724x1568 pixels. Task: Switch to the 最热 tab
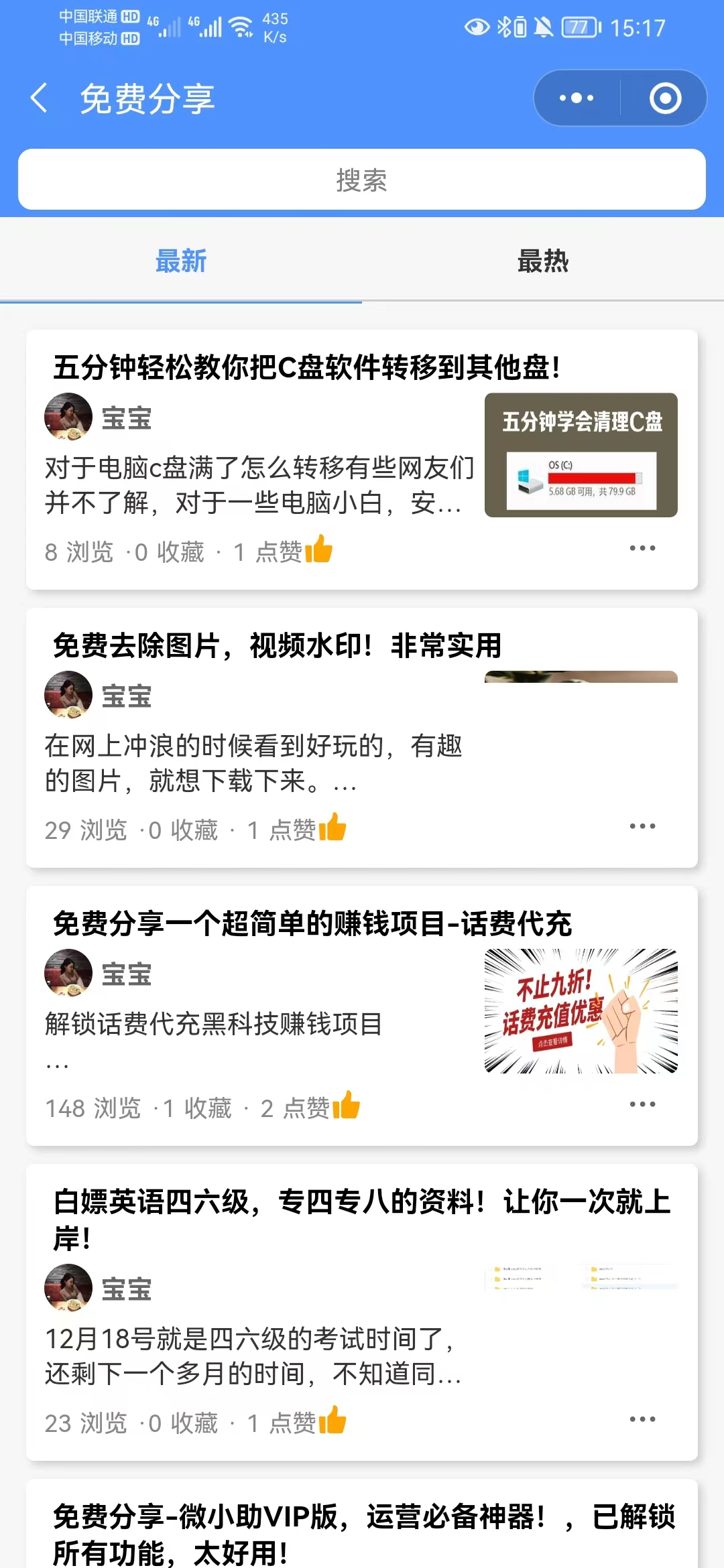(x=543, y=262)
